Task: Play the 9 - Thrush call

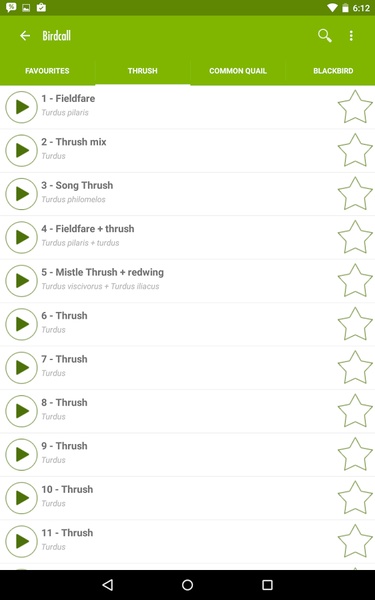Action: [x=21, y=454]
